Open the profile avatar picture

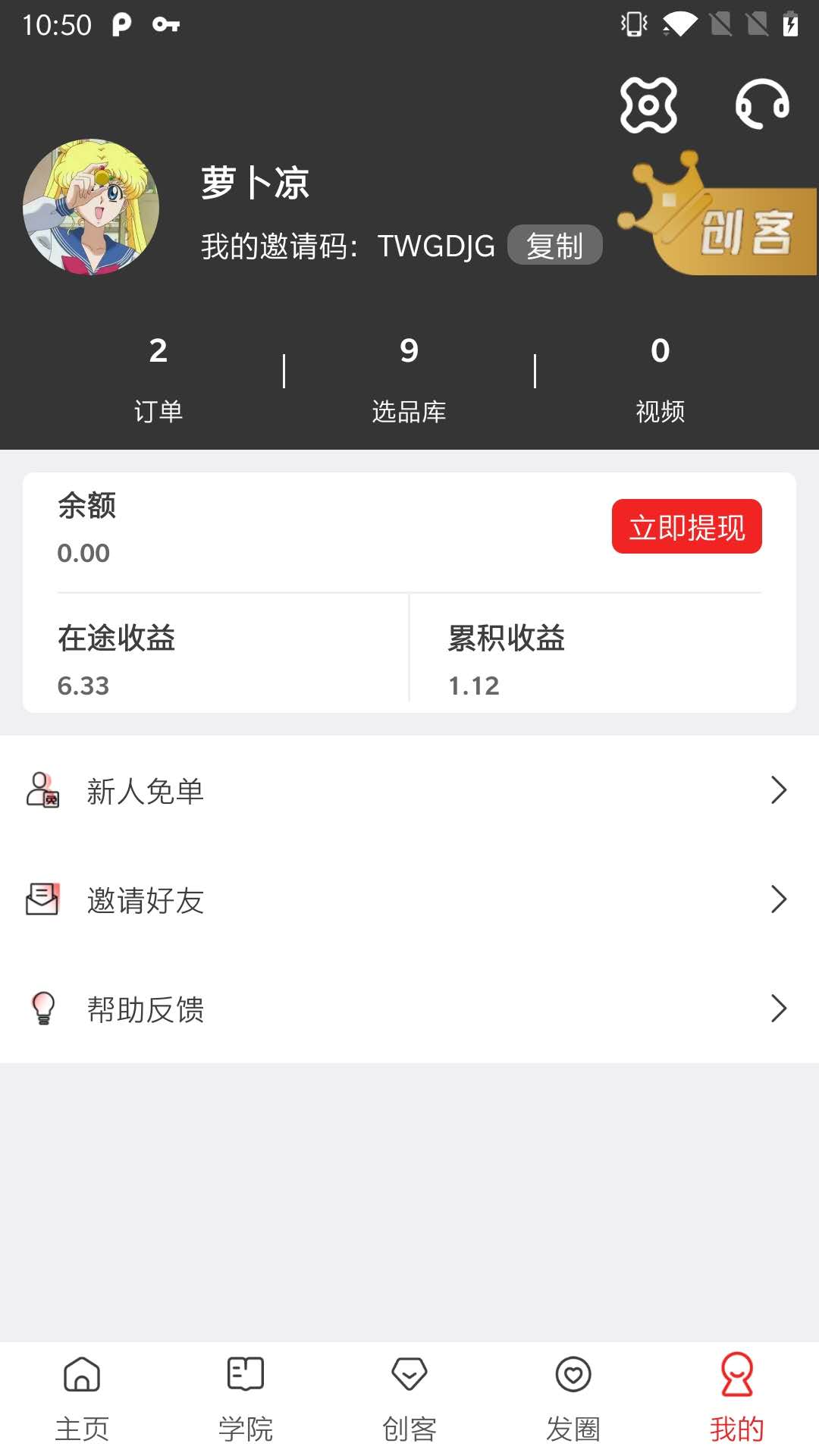[93, 206]
